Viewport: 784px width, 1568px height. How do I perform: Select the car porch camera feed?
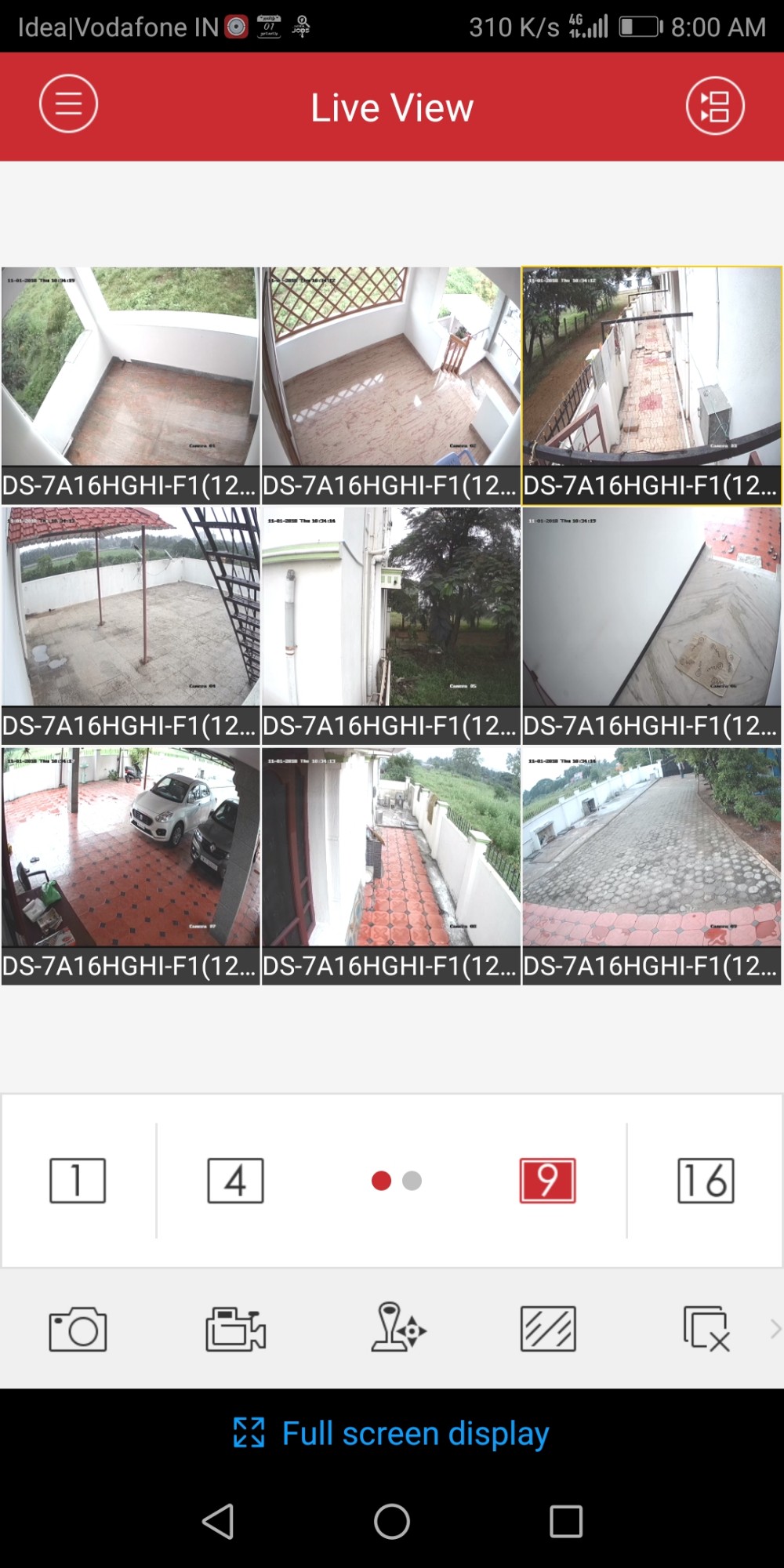(130, 847)
